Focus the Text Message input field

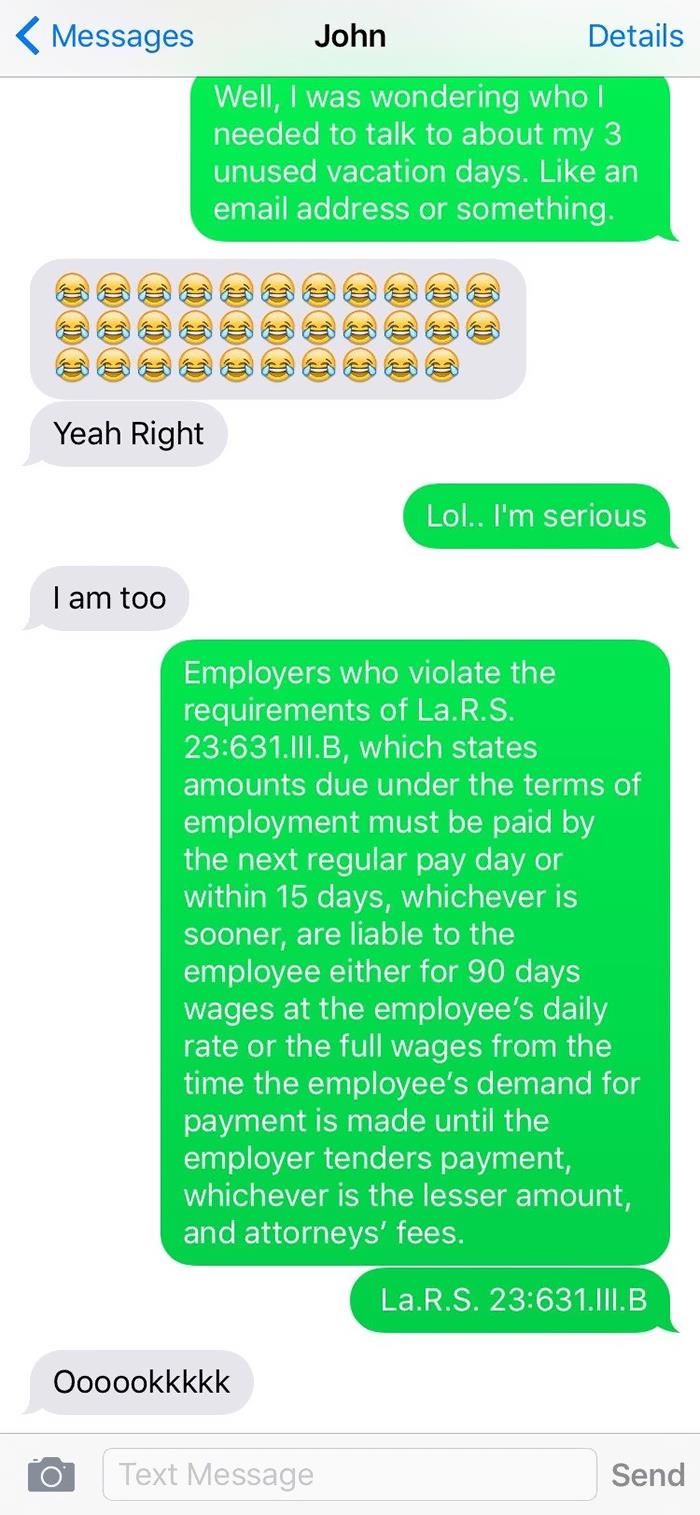point(349,1474)
